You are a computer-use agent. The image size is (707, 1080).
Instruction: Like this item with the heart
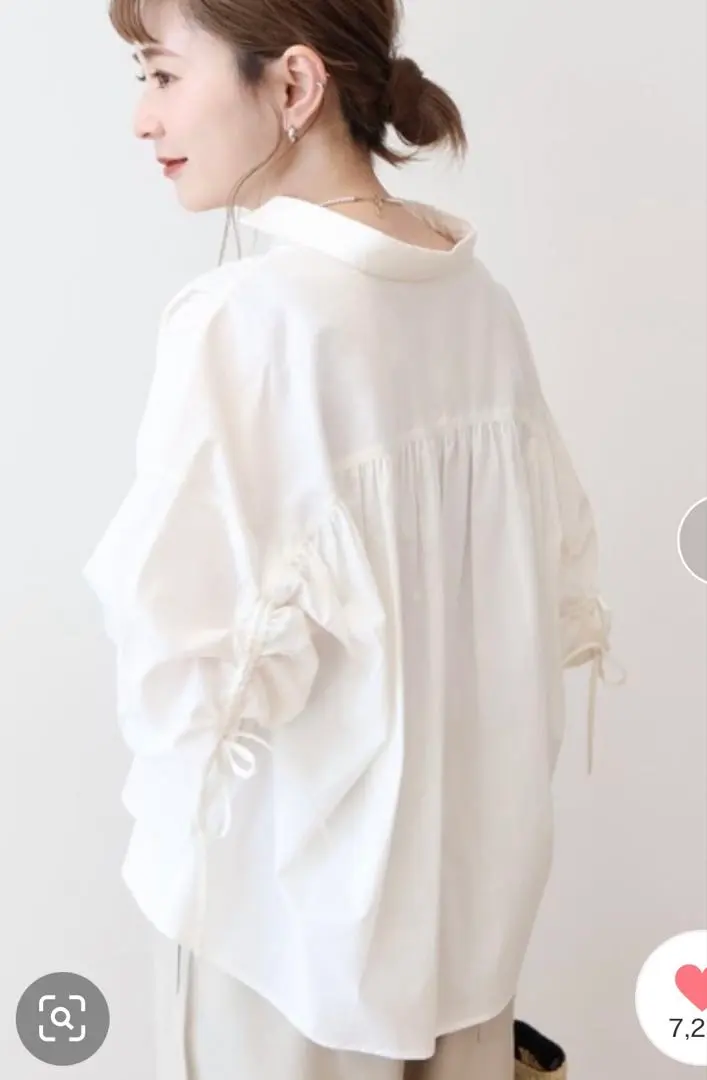click(x=690, y=986)
